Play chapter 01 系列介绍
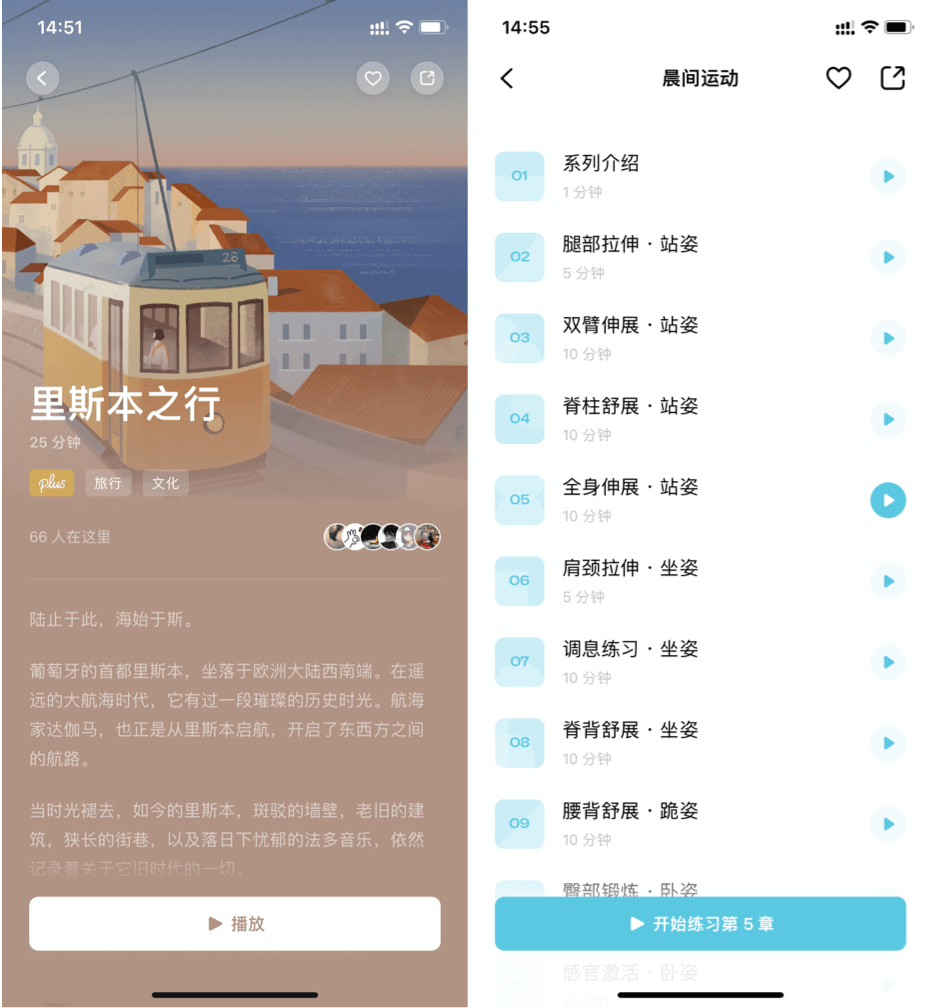Viewport: 936px width, 1008px height. pos(887,177)
